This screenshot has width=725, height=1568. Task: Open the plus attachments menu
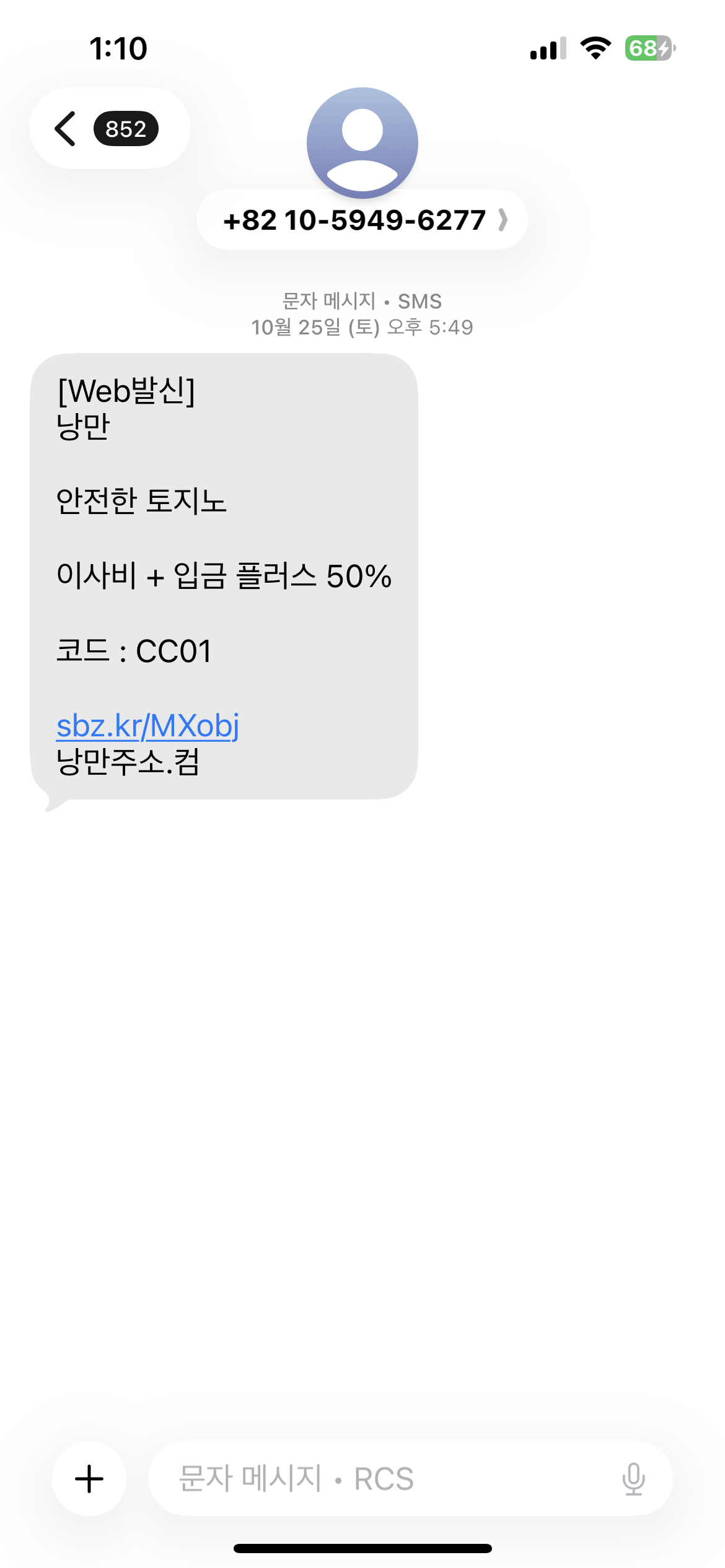pos(89,1479)
